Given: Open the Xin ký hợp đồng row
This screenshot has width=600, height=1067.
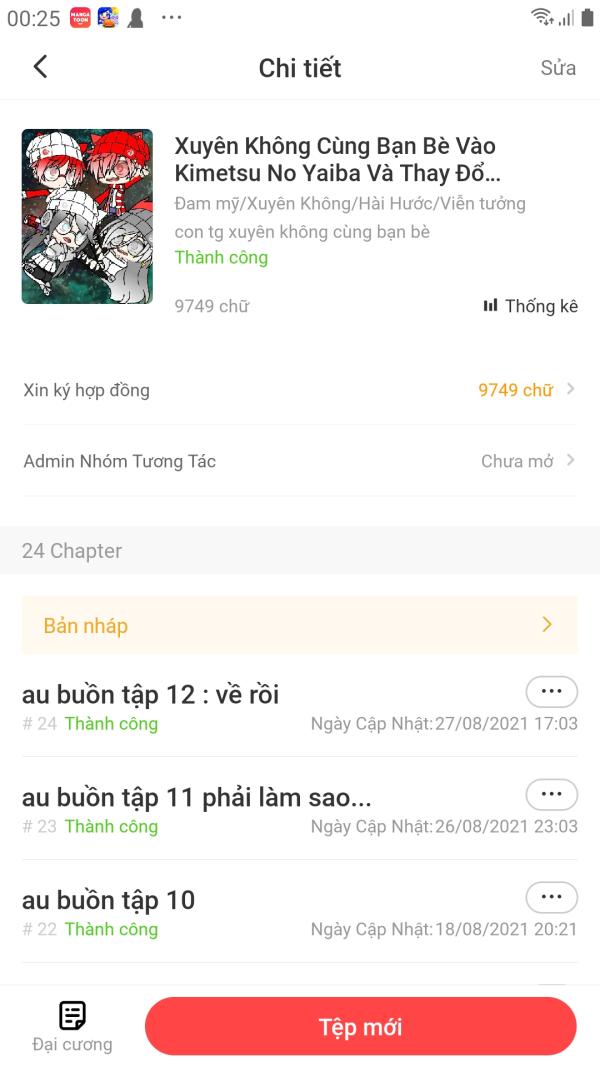Looking at the screenshot, I should tap(300, 390).
